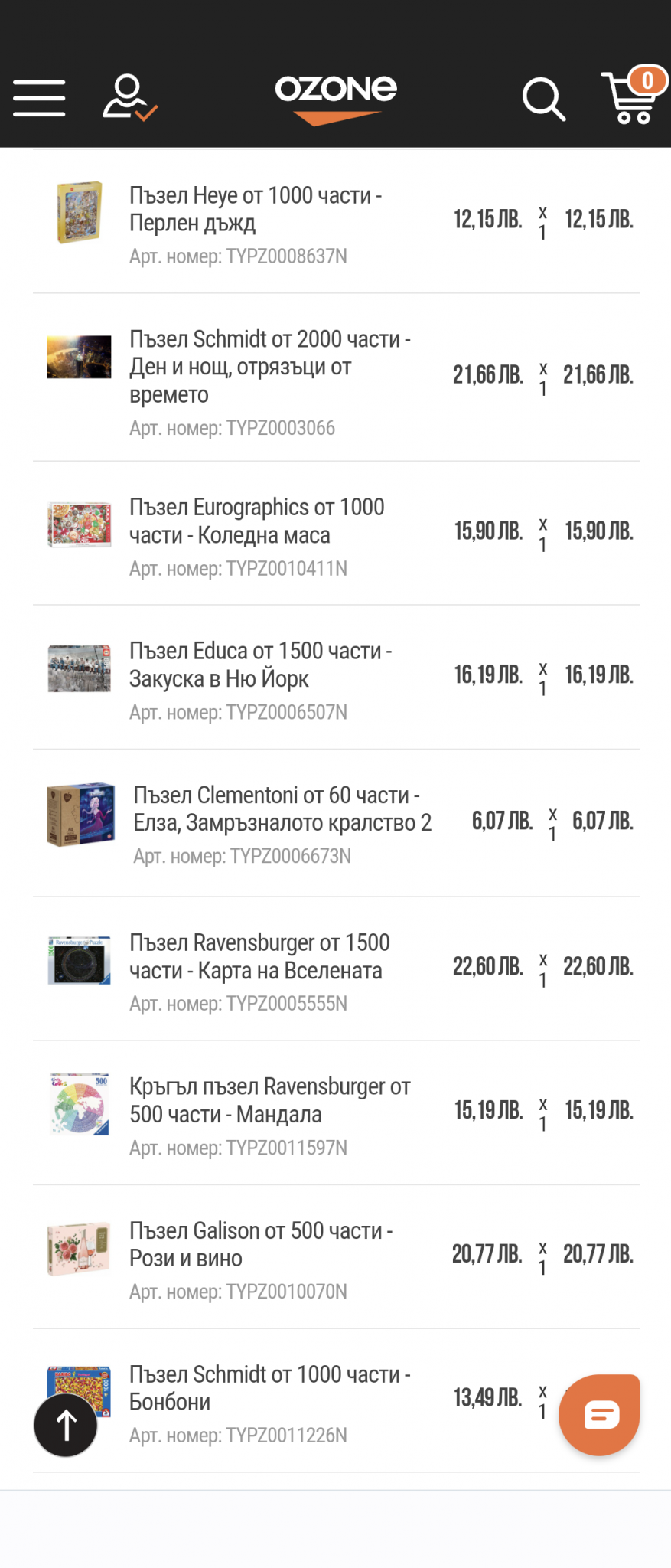Tap the back-to-top arrow button
671x1568 pixels.
click(x=66, y=1425)
